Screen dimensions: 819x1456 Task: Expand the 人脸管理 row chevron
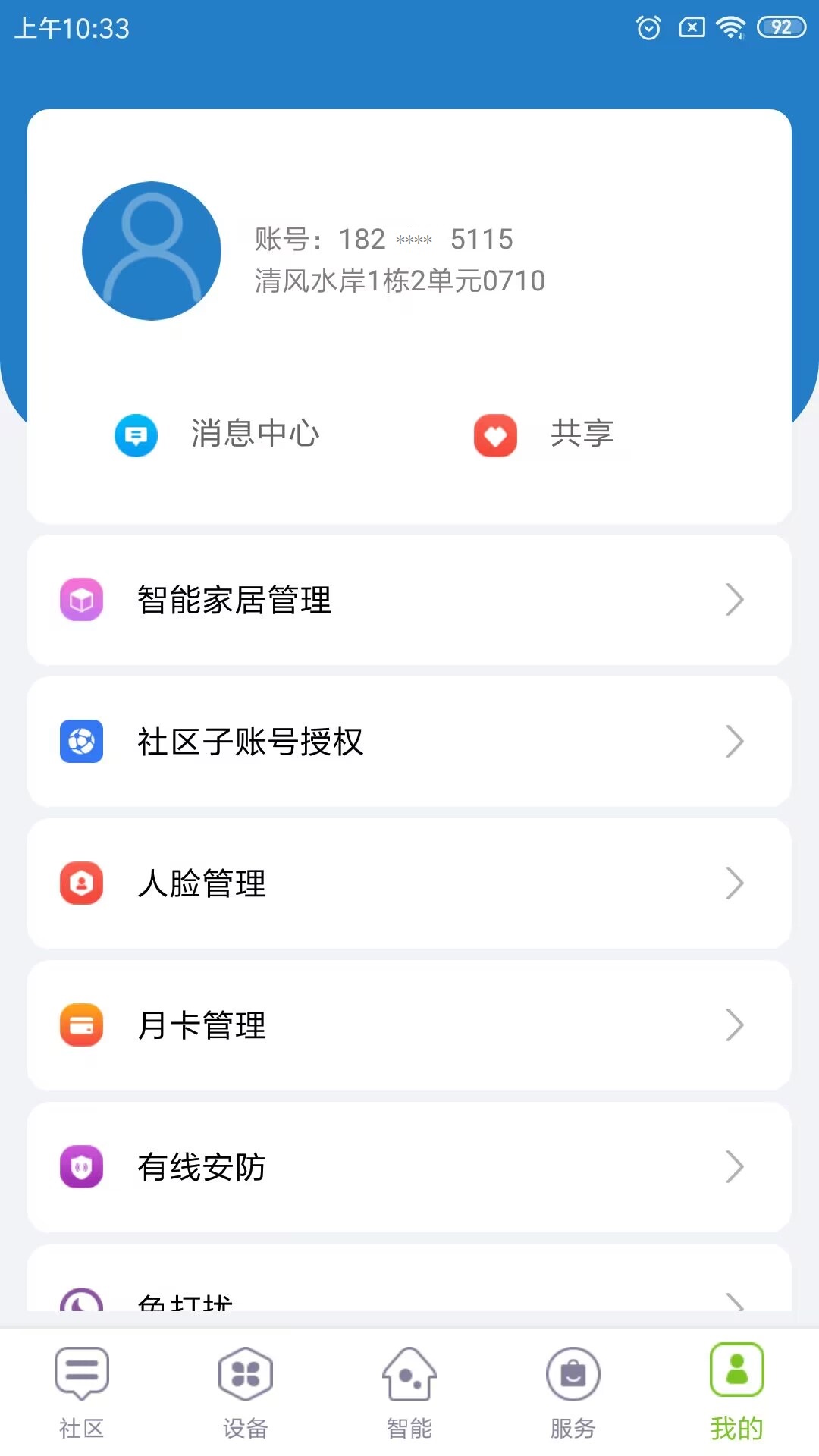tap(734, 883)
